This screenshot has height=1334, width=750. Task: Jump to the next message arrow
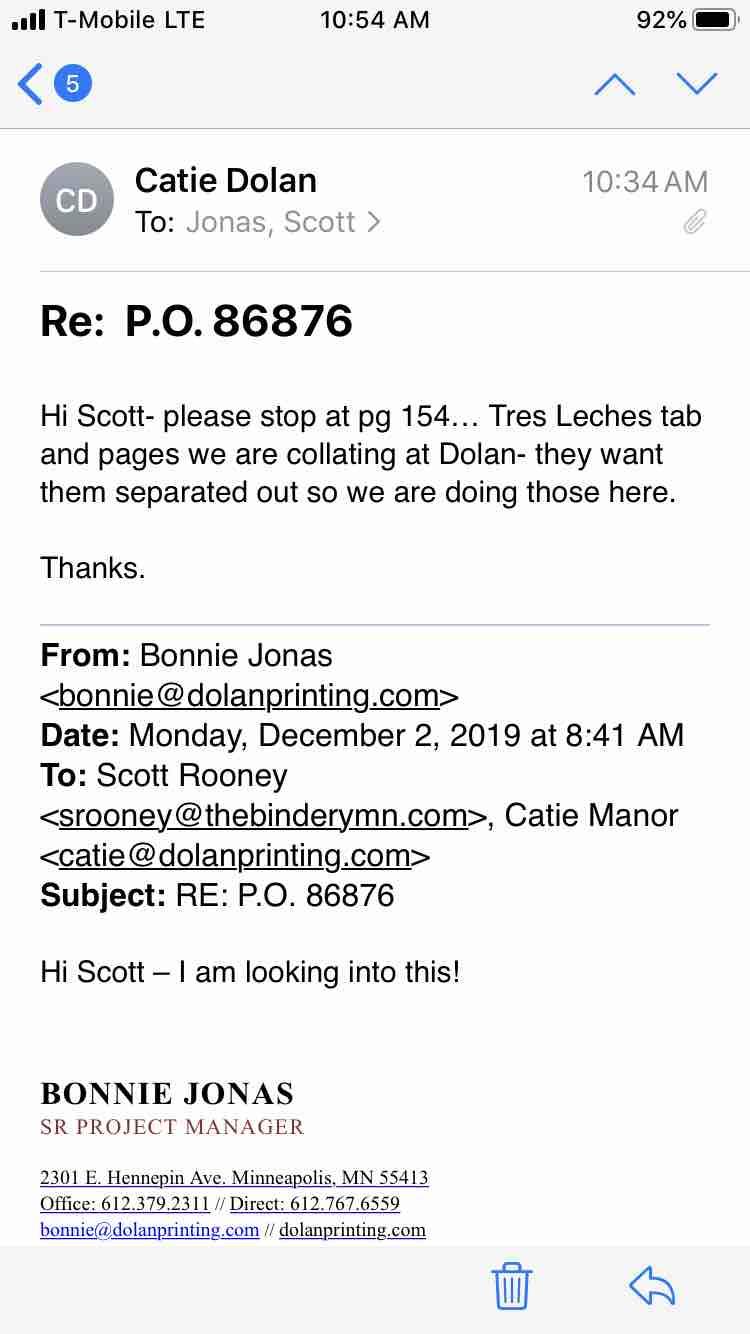pos(697,84)
